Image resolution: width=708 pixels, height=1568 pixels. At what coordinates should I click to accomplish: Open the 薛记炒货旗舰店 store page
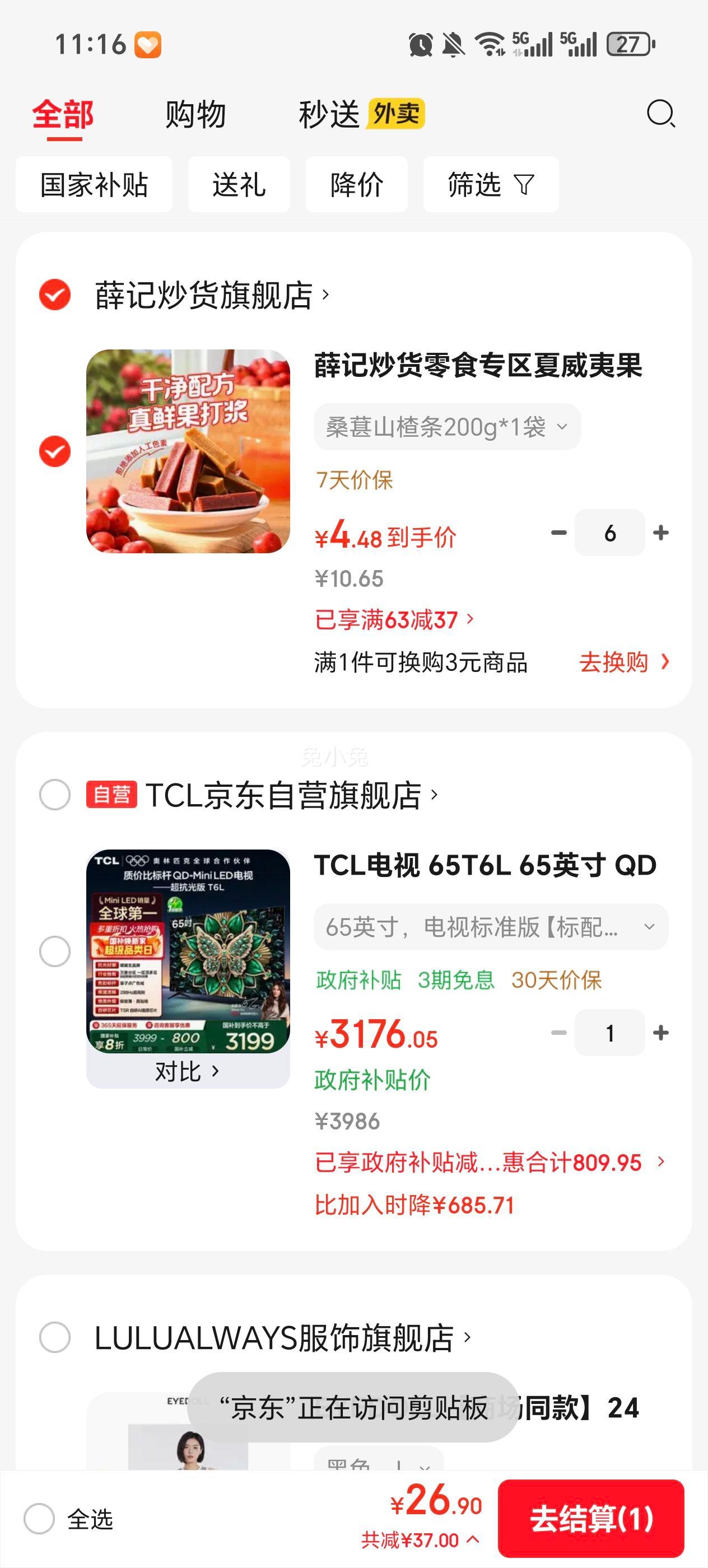tap(210, 296)
